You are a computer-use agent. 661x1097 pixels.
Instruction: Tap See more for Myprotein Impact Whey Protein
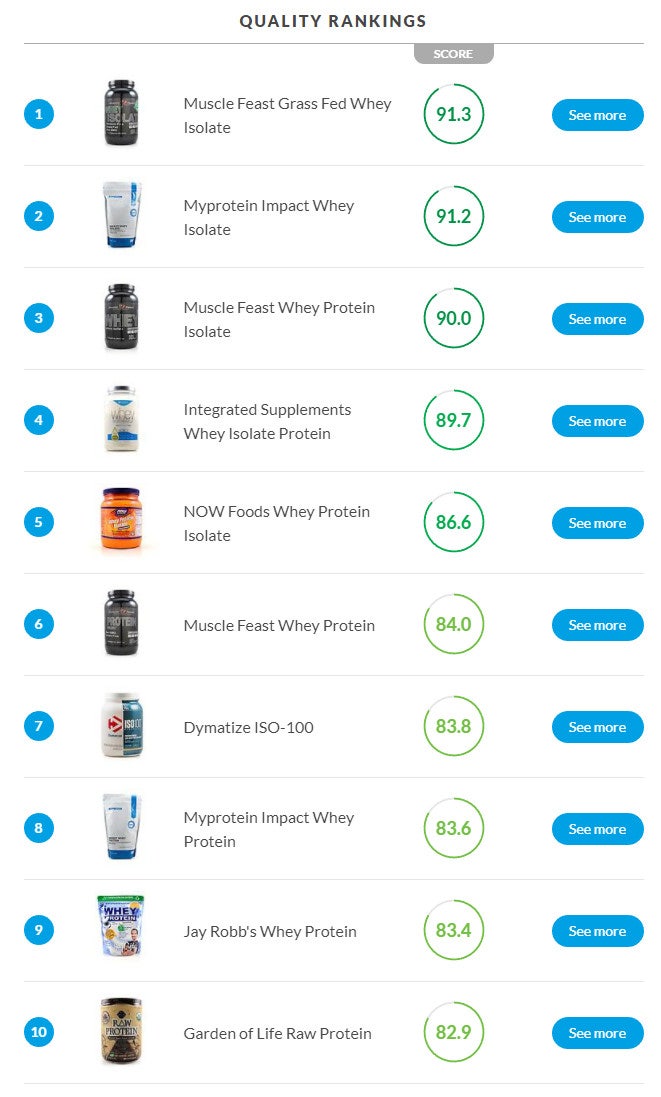[597, 829]
